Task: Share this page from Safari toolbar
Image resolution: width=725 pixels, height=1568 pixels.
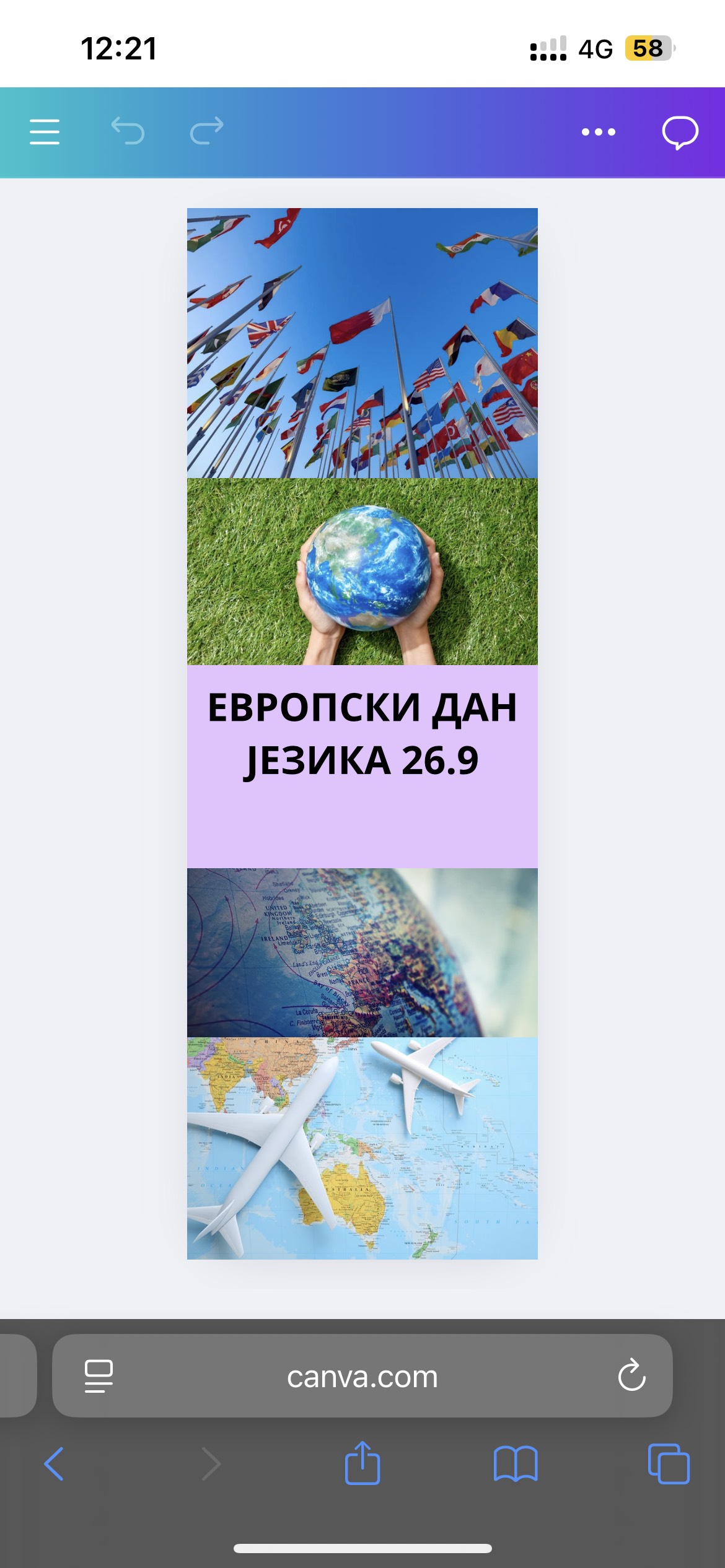Action: (362, 1463)
